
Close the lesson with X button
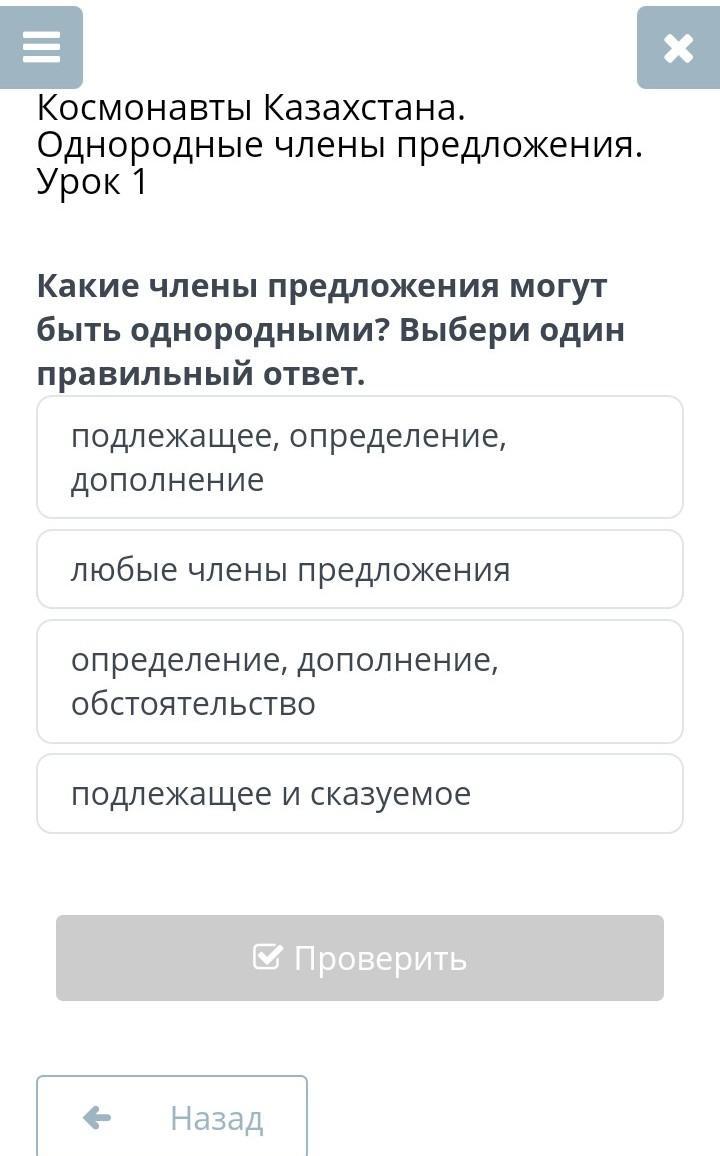[678, 47]
